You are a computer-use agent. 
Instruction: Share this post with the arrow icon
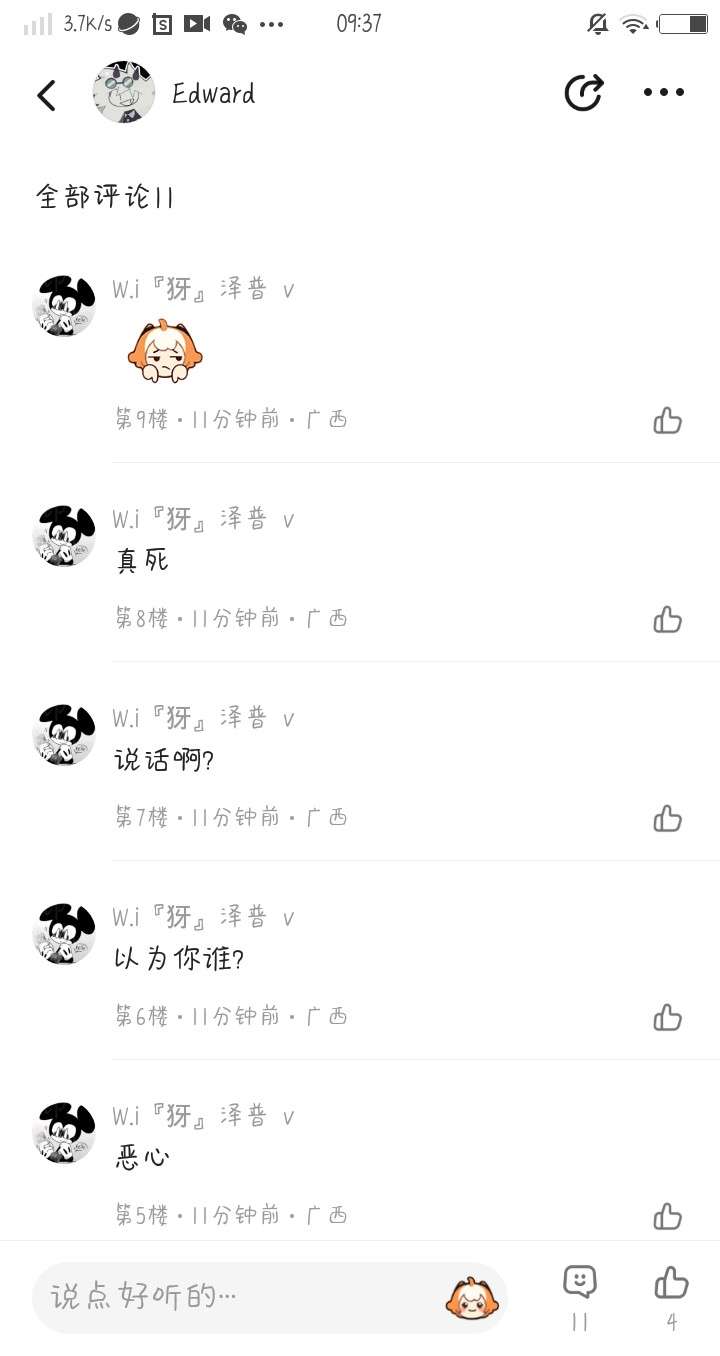pyautogui.click(x=583, y=93)
